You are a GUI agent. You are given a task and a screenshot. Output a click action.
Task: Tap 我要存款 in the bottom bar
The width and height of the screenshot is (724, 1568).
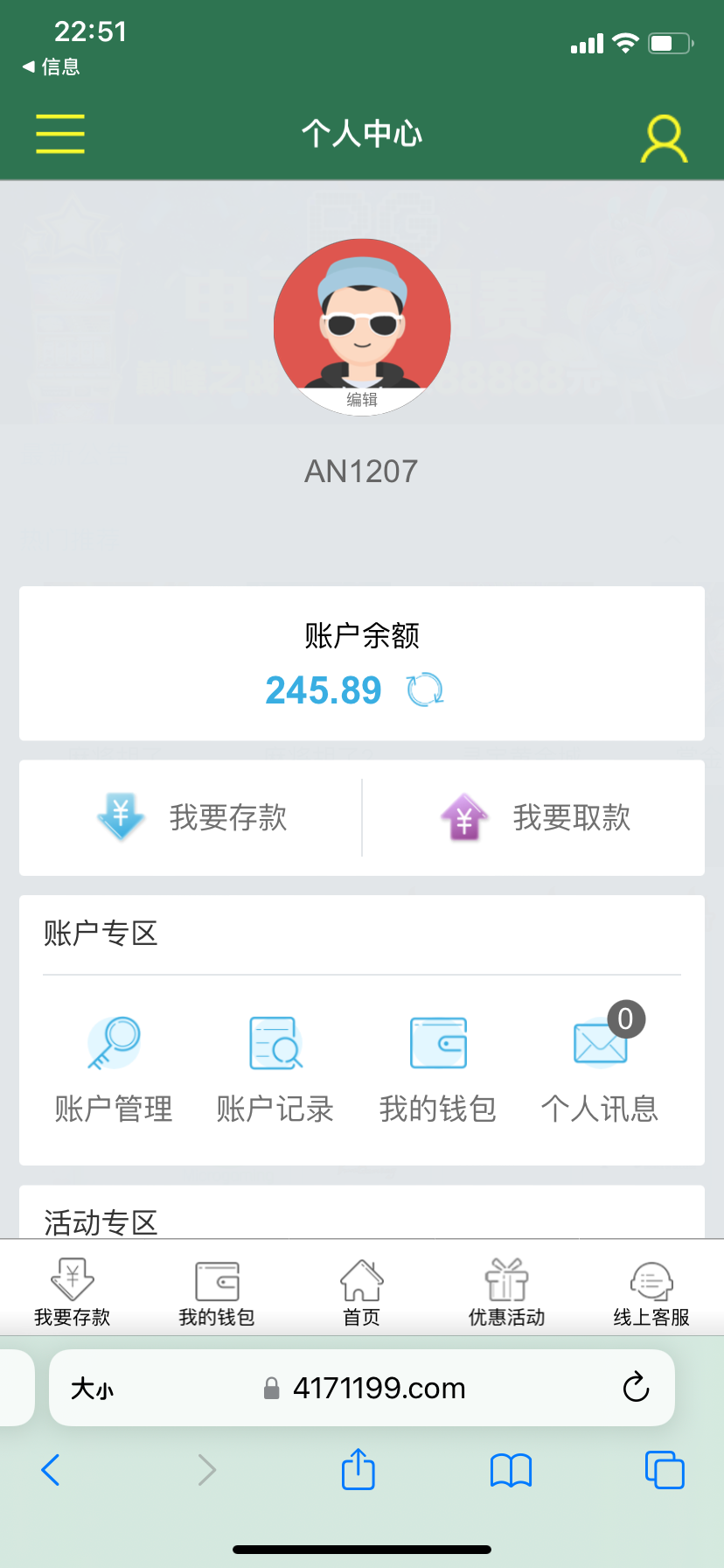pyautogui.click(x=73, y=1292)
